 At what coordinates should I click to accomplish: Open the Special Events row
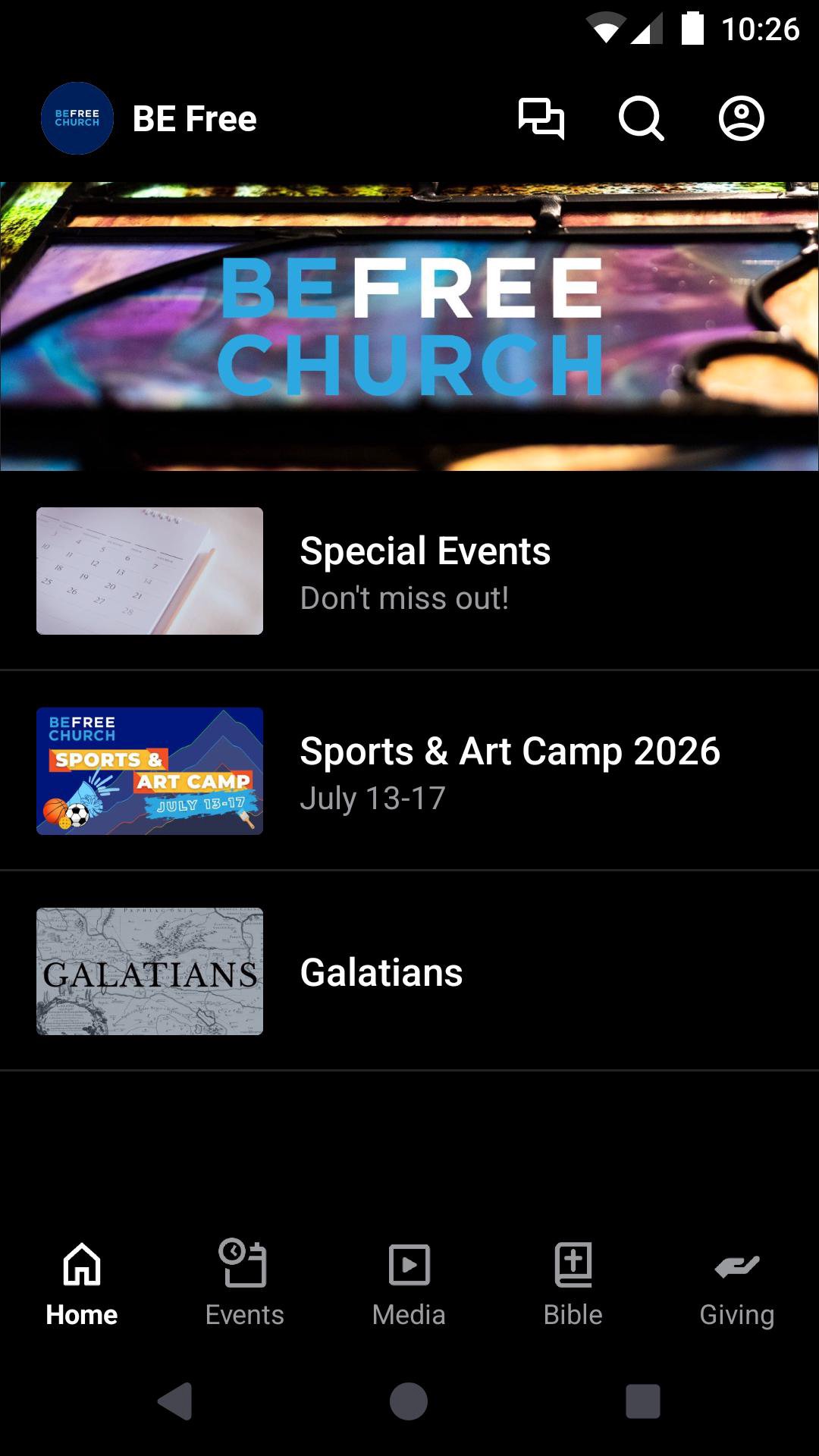click(x=409, y=571)
